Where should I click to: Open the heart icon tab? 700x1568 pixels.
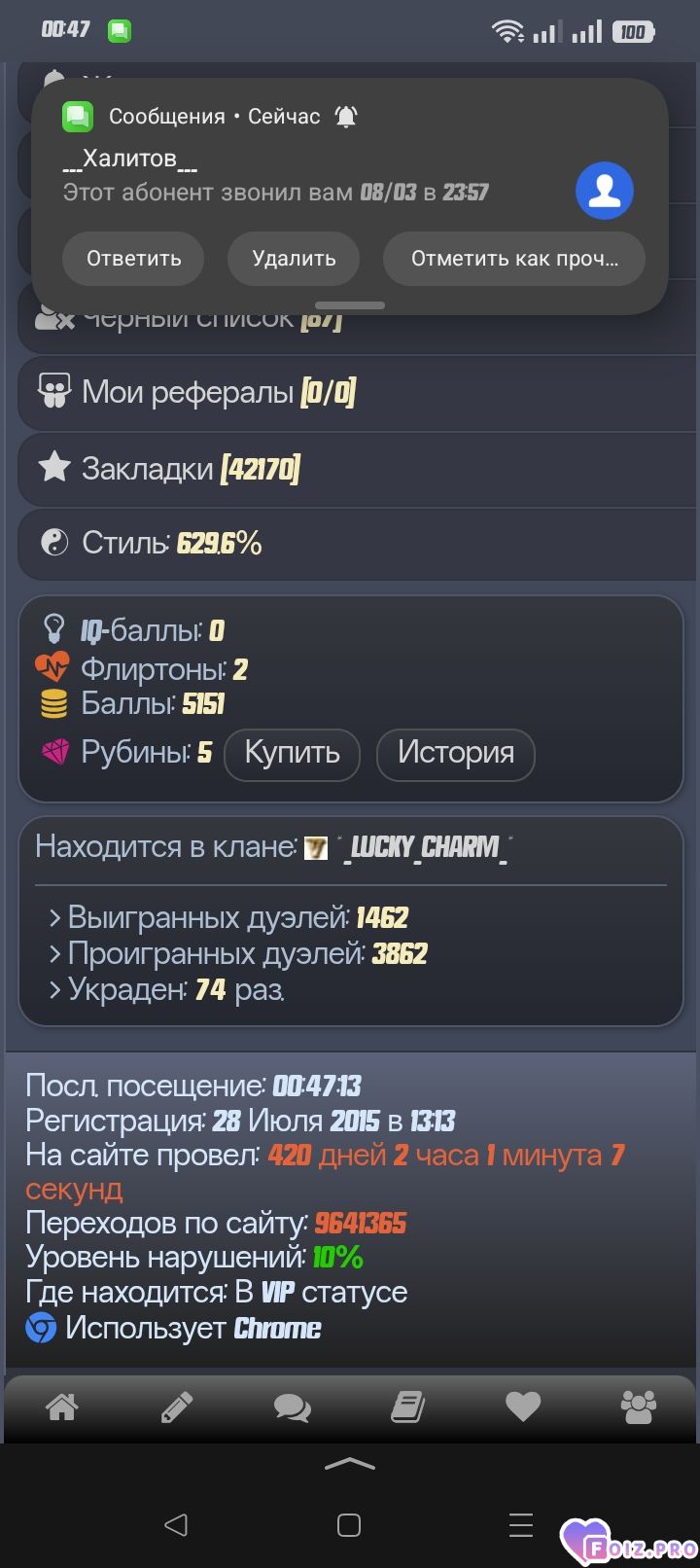[523, 1407]
